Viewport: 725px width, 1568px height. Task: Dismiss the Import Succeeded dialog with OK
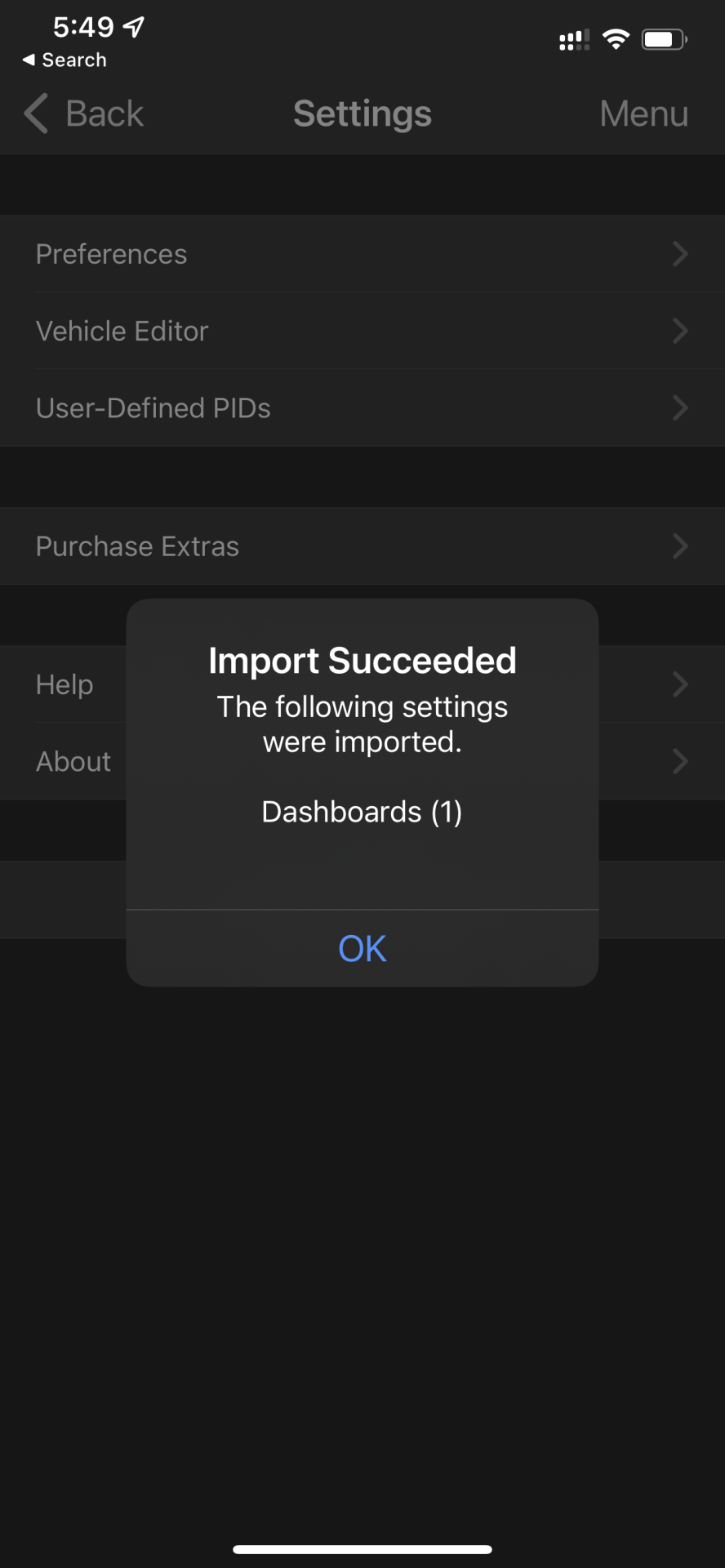362,948
